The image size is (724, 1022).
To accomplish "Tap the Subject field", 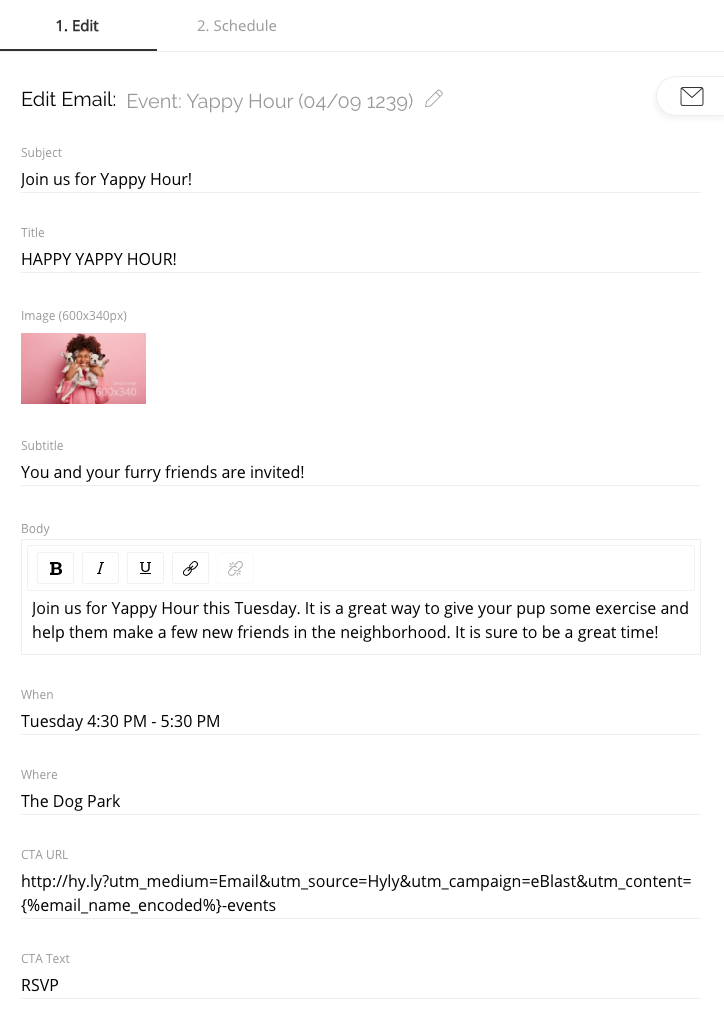I will tap(360, 180).
